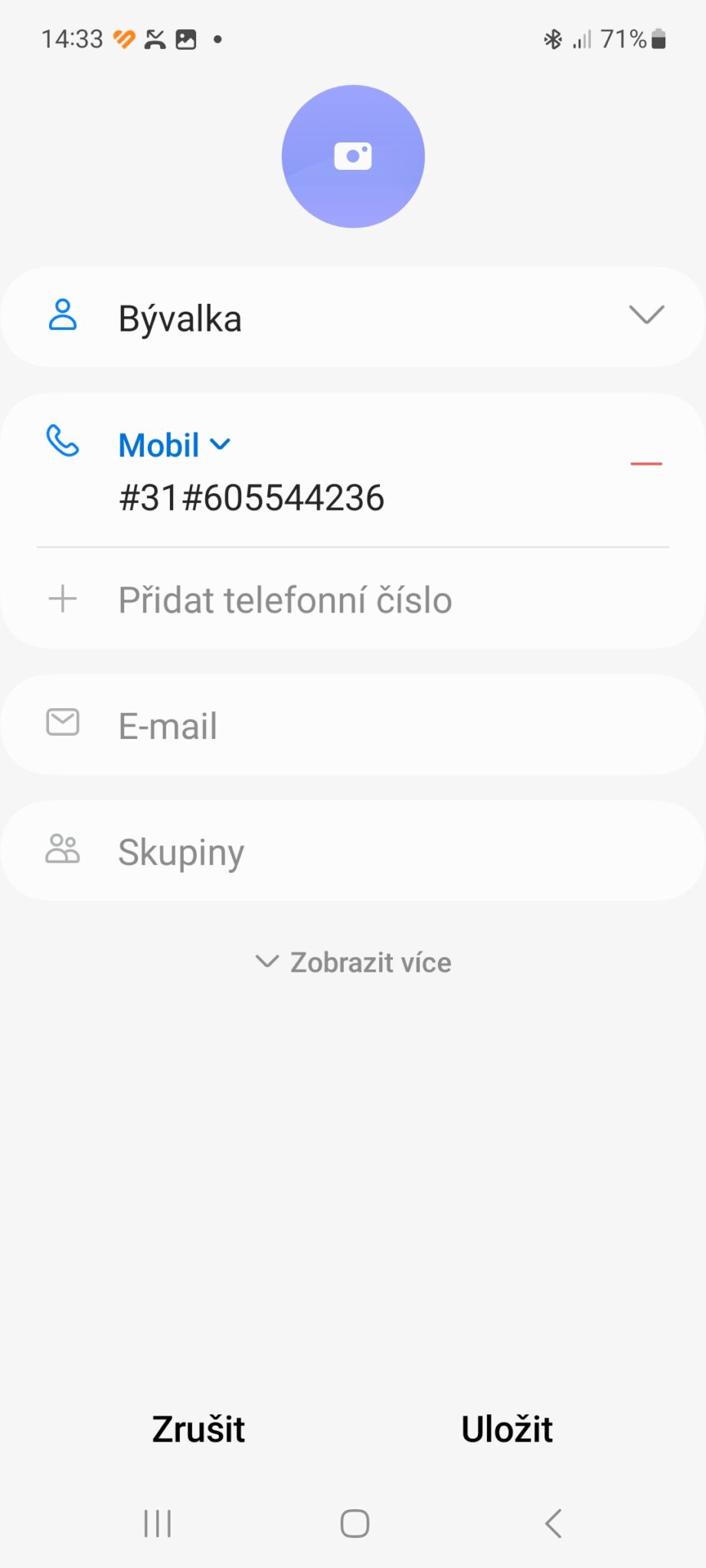Expand the name field options chevron

tap(647, 315)
